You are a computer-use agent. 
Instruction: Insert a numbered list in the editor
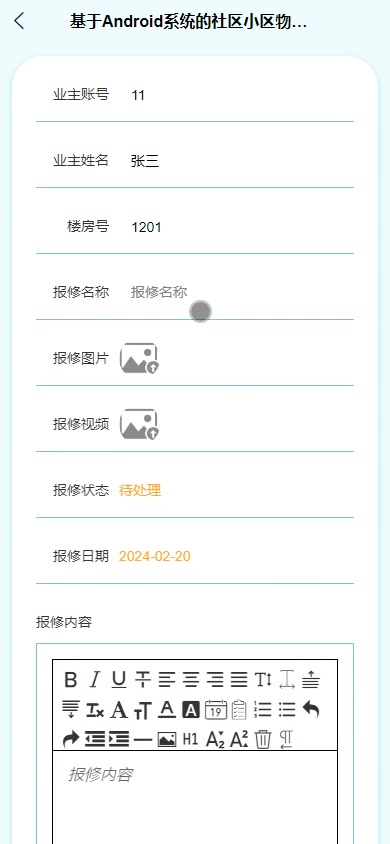(263, 710)
